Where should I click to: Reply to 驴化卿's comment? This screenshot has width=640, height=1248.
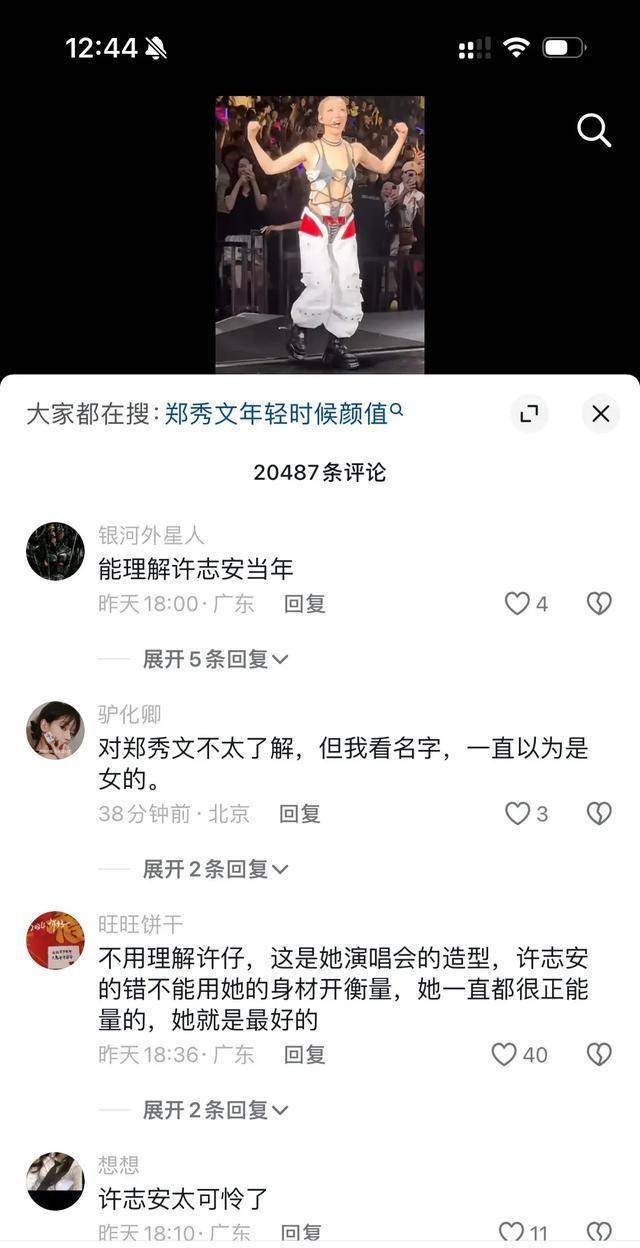coord(300,813)
